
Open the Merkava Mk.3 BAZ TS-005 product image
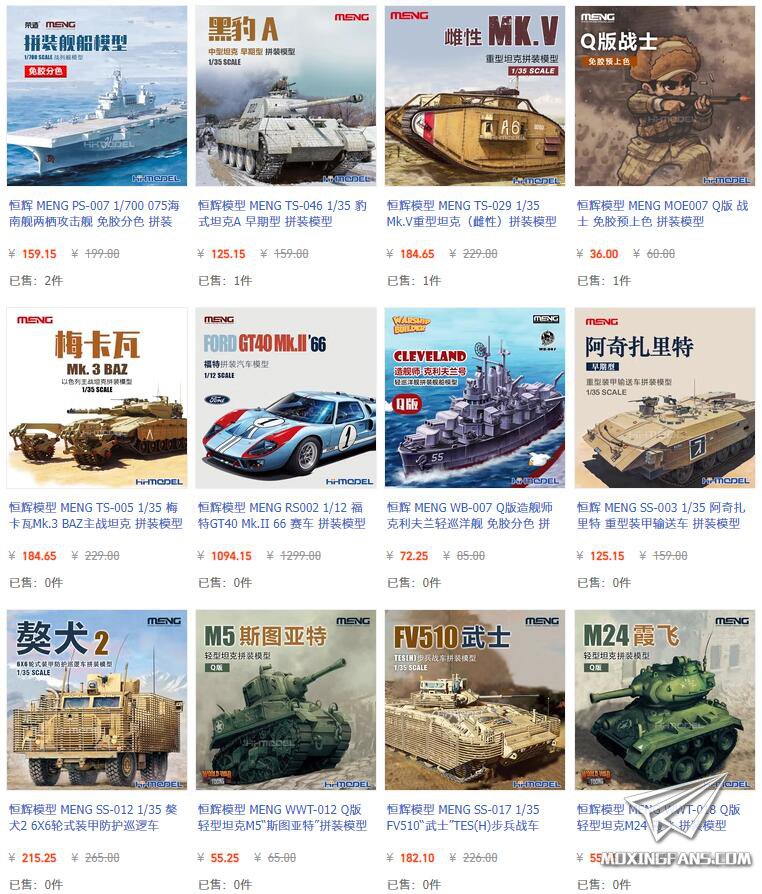97,398
